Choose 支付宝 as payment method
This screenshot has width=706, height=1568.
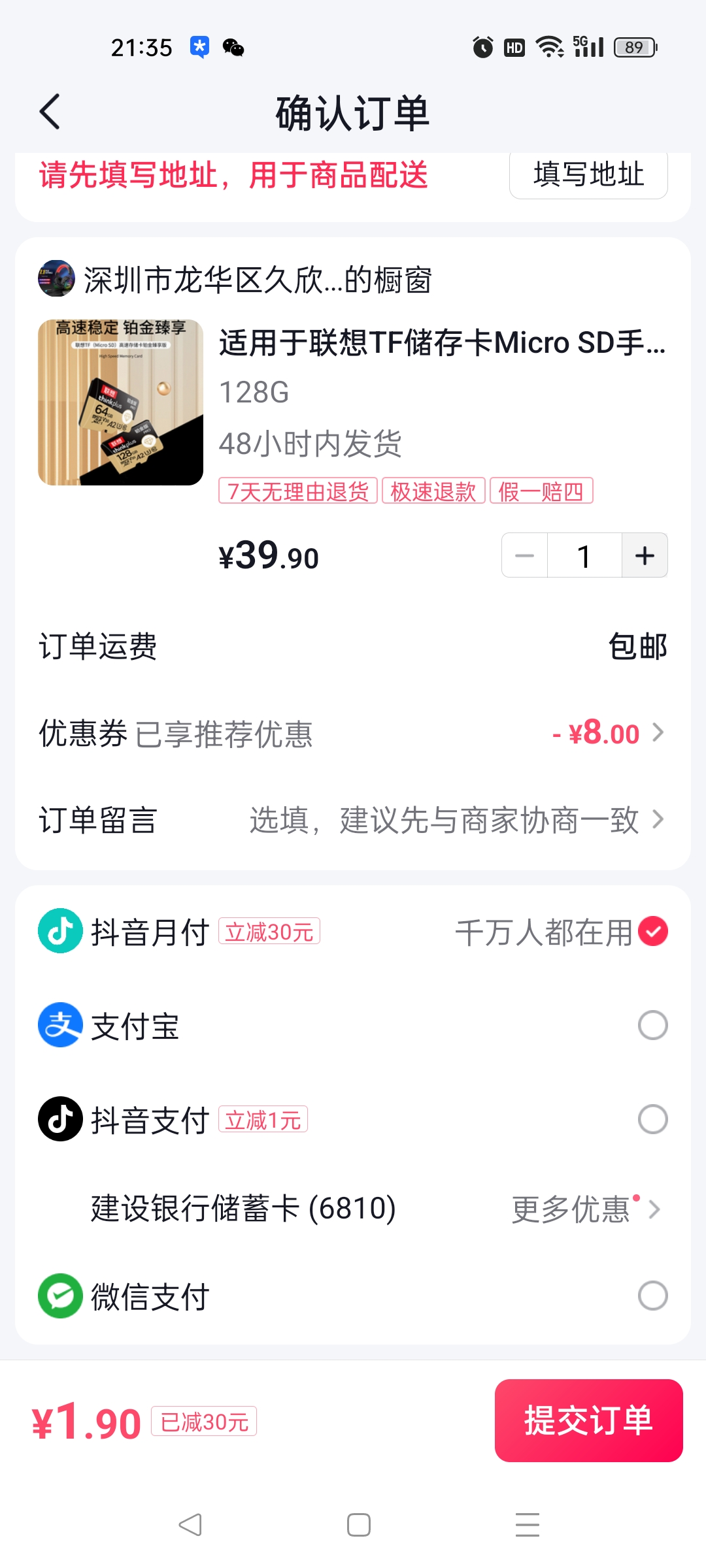(652, 1026)
